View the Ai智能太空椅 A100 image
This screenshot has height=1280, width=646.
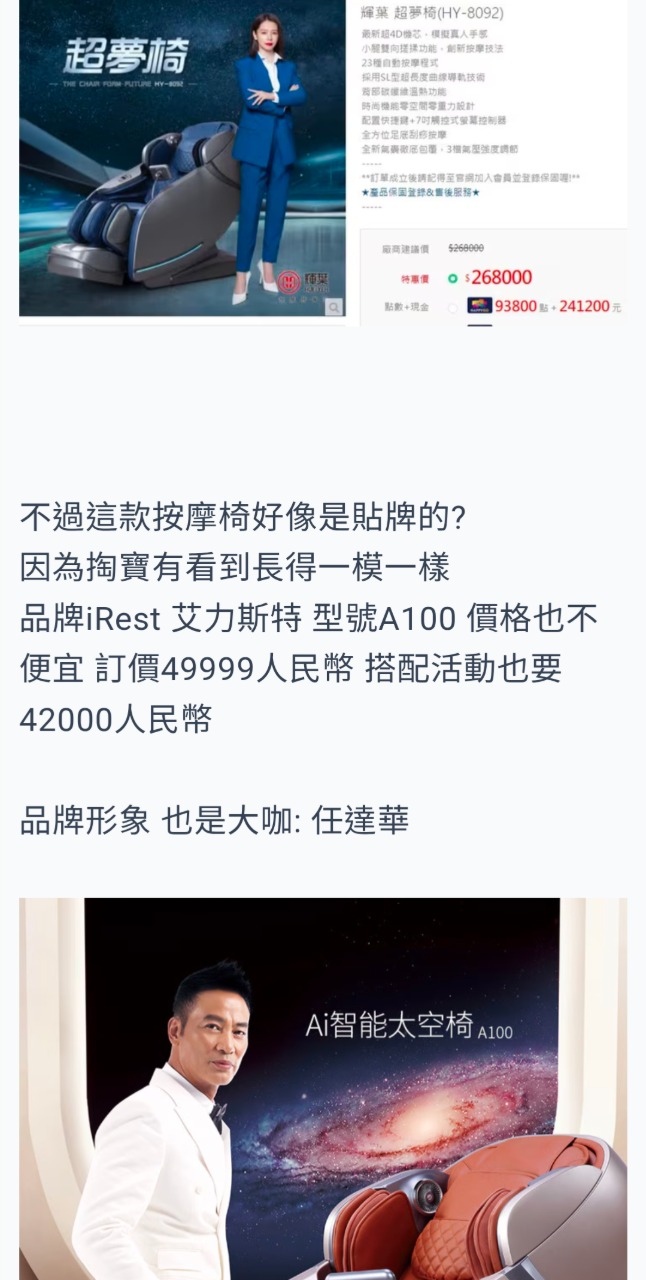[322, 1088]
